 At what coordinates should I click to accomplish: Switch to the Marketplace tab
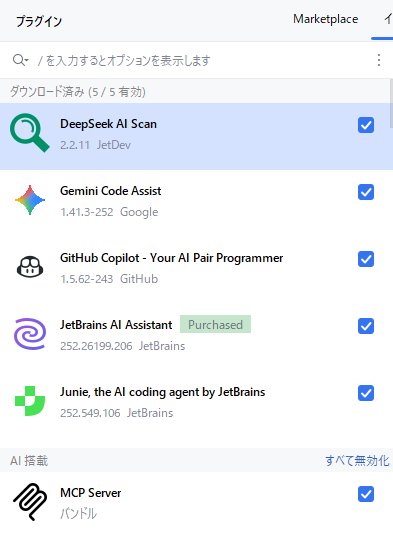(x=325, y=19)
